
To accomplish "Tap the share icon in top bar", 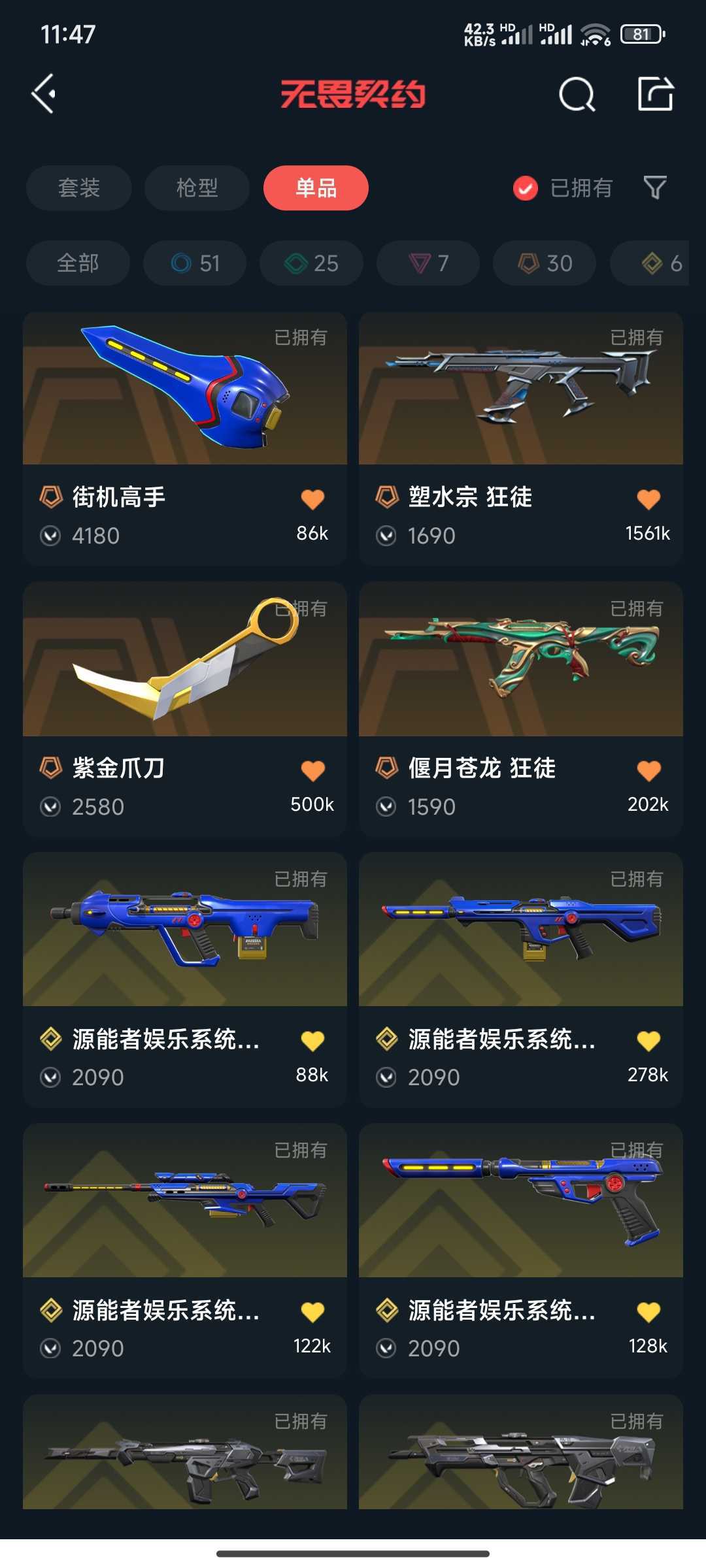I will pos(656,94).
